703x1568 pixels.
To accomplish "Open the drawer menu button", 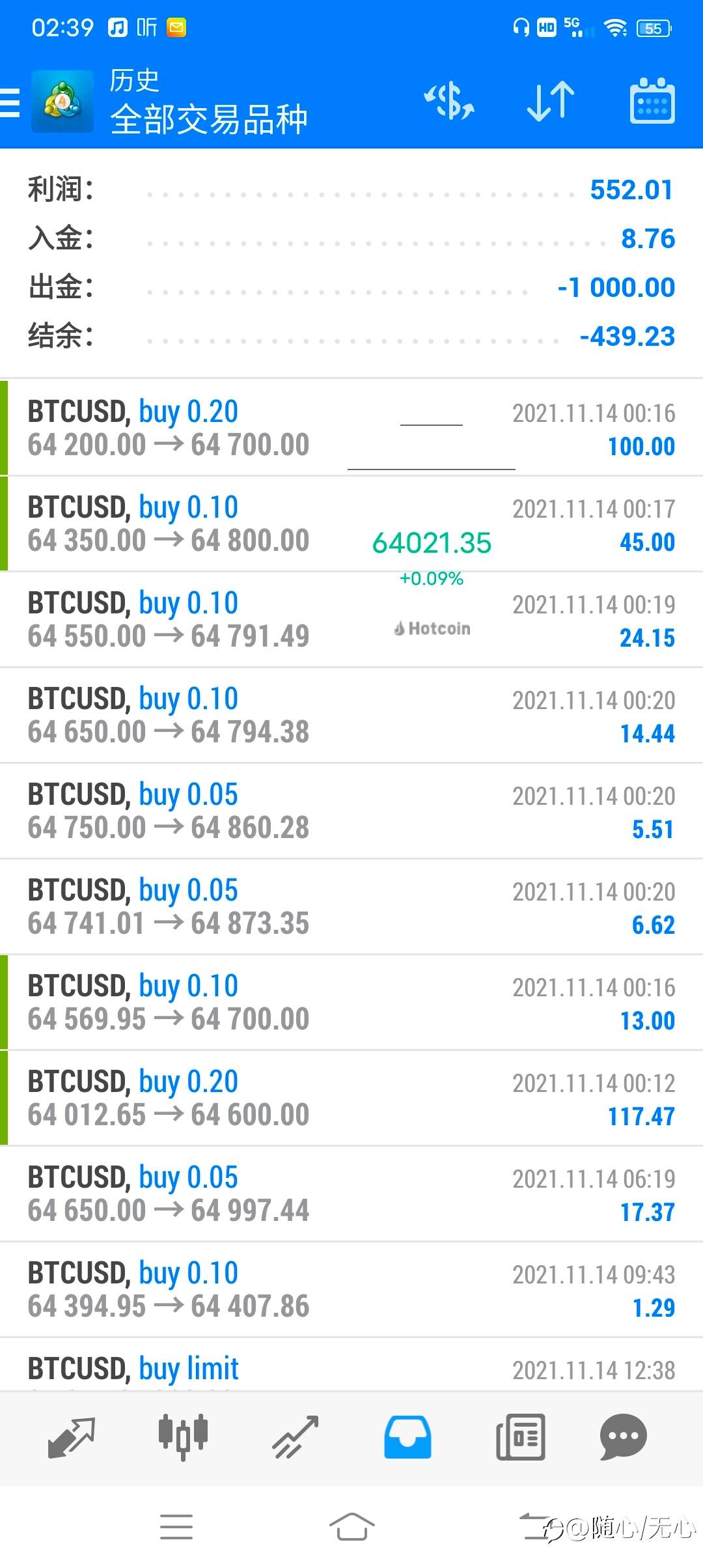I will [x=10, y=102].
